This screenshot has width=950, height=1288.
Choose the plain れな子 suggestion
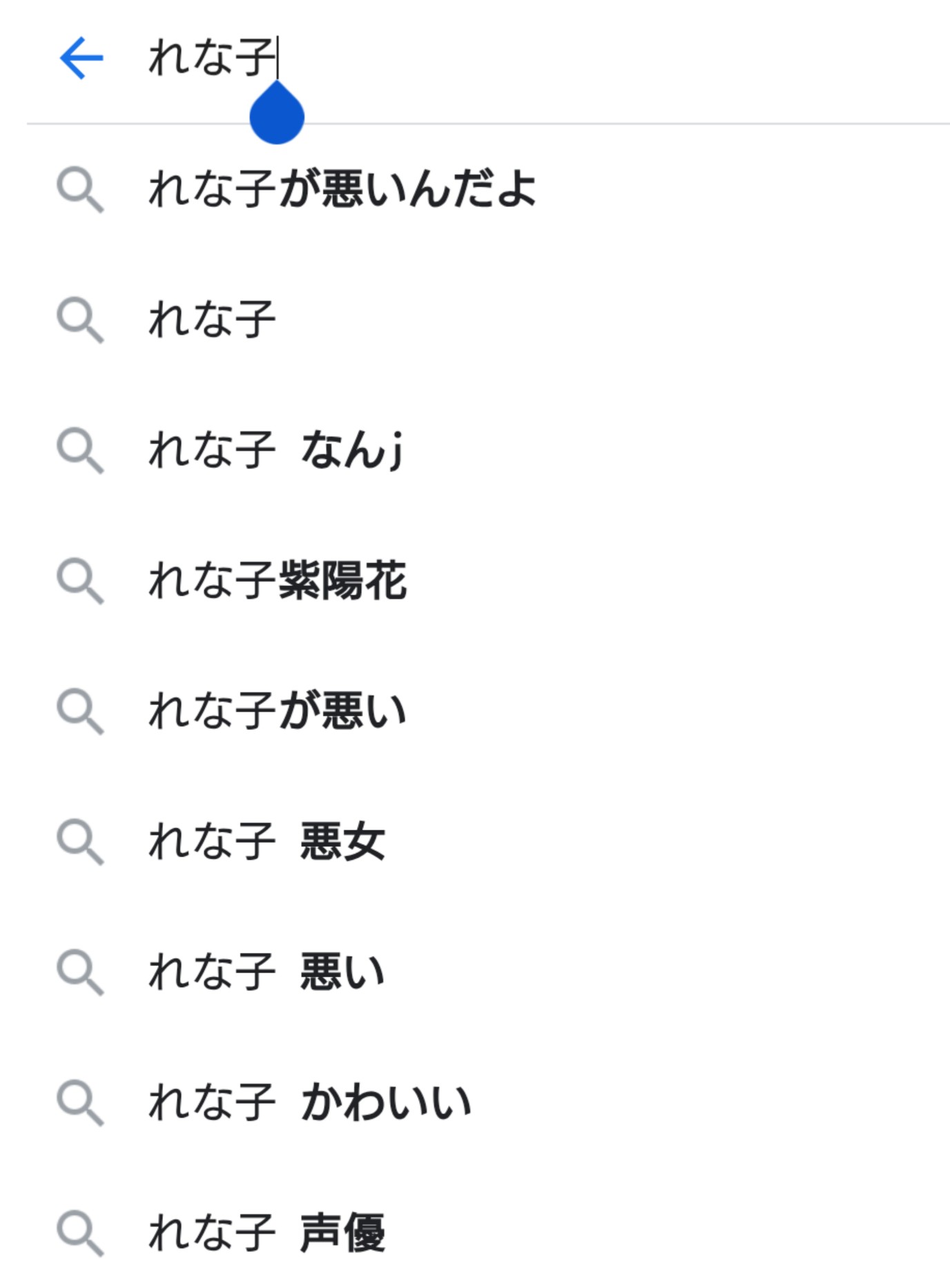[x=212, y=320]
